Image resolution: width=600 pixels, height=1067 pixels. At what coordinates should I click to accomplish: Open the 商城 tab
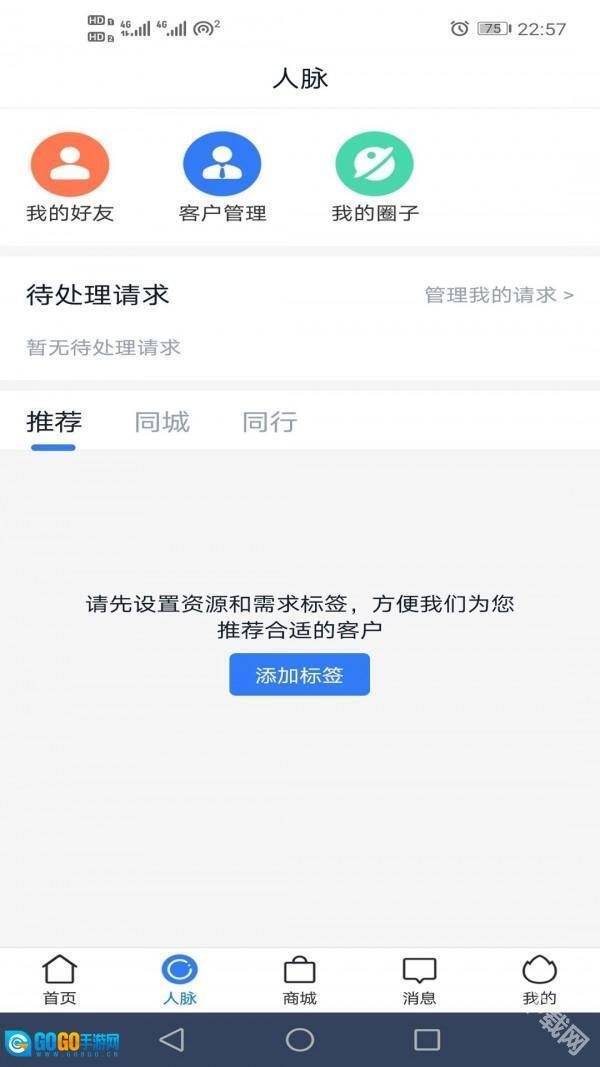coord(300,980)
